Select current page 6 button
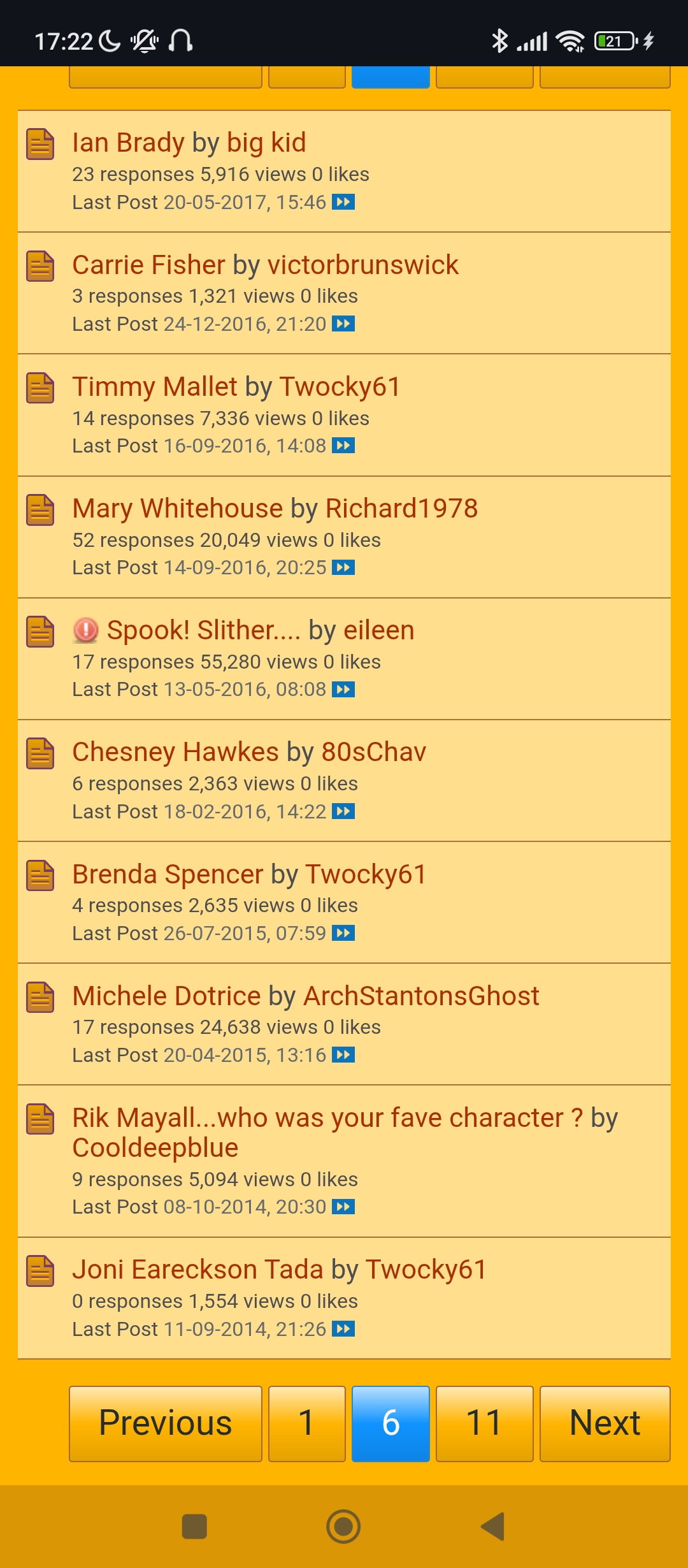Image resolution: width=688 pixels, height=1568 pixels. point(391,1423)
